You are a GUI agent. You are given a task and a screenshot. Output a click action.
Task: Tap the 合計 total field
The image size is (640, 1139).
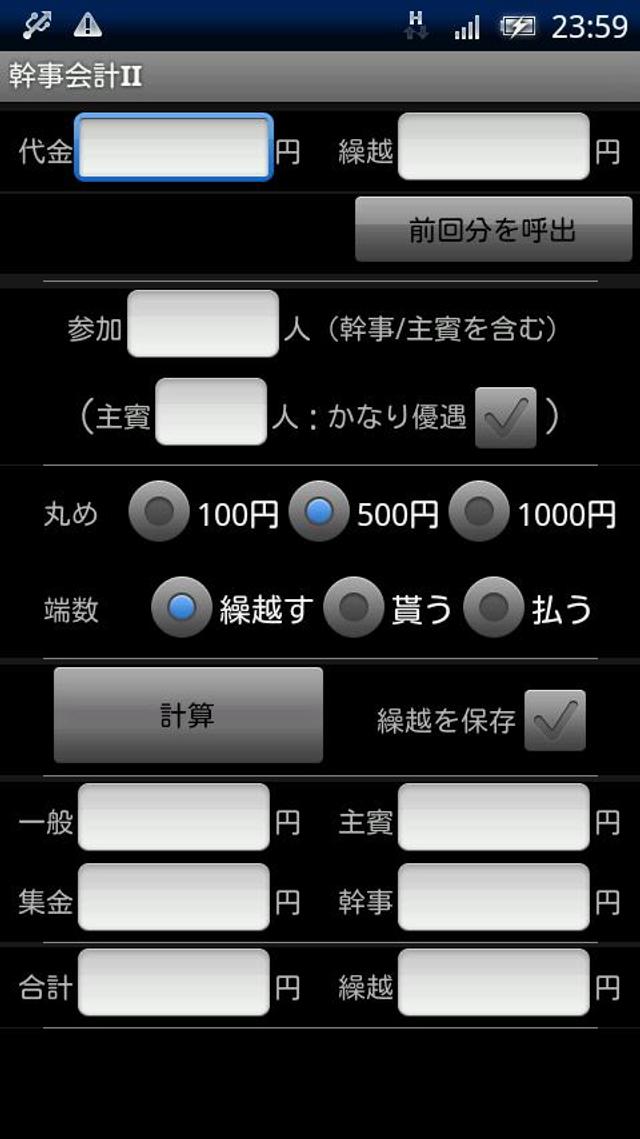click(x=174, y=983)
